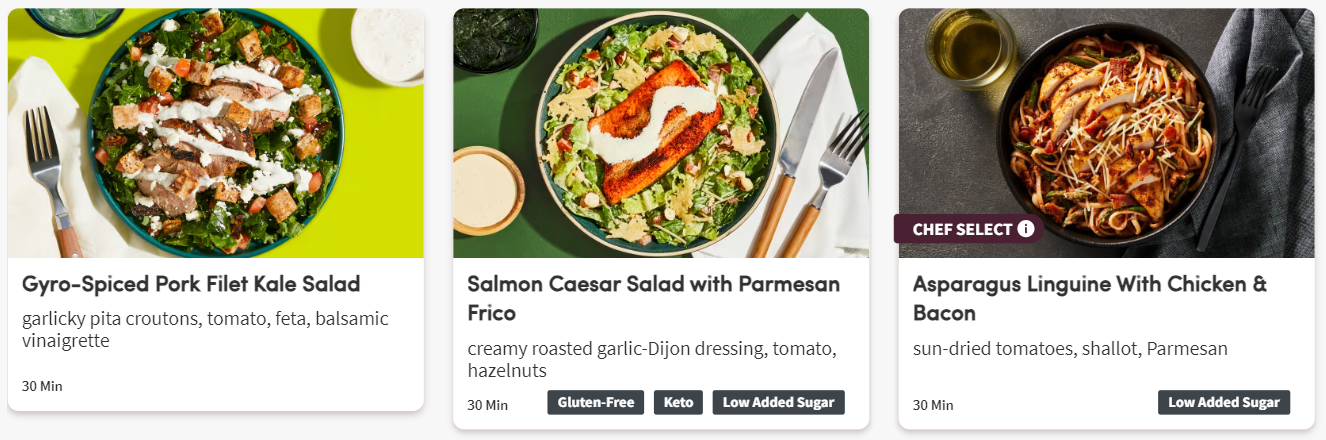Open the Salmon Caesar Salad recipe card
This screenshot has width=1326, height=440.
tap(653, 297)
